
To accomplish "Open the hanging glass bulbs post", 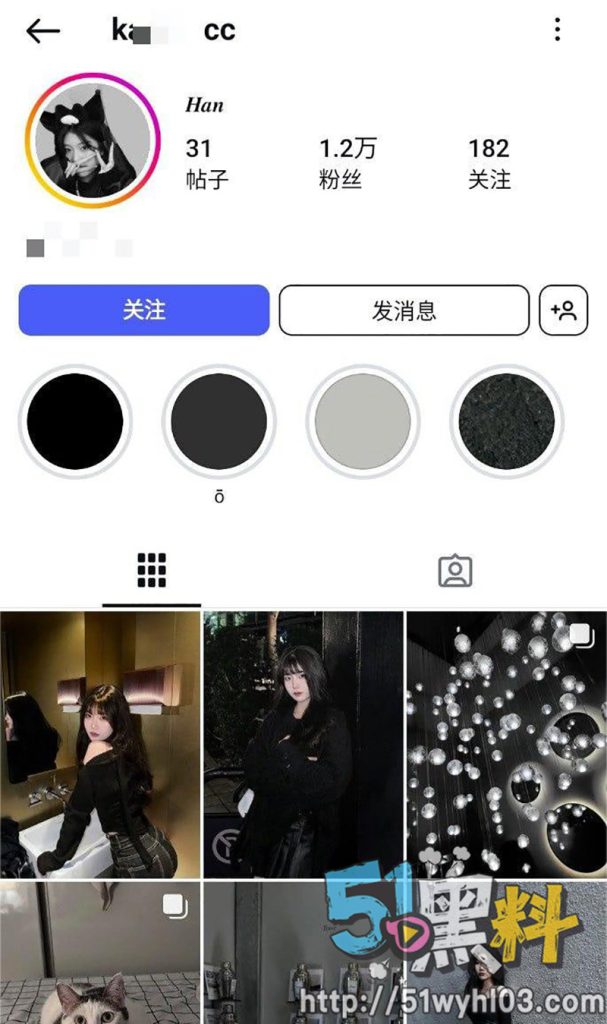I will (506, 745).
